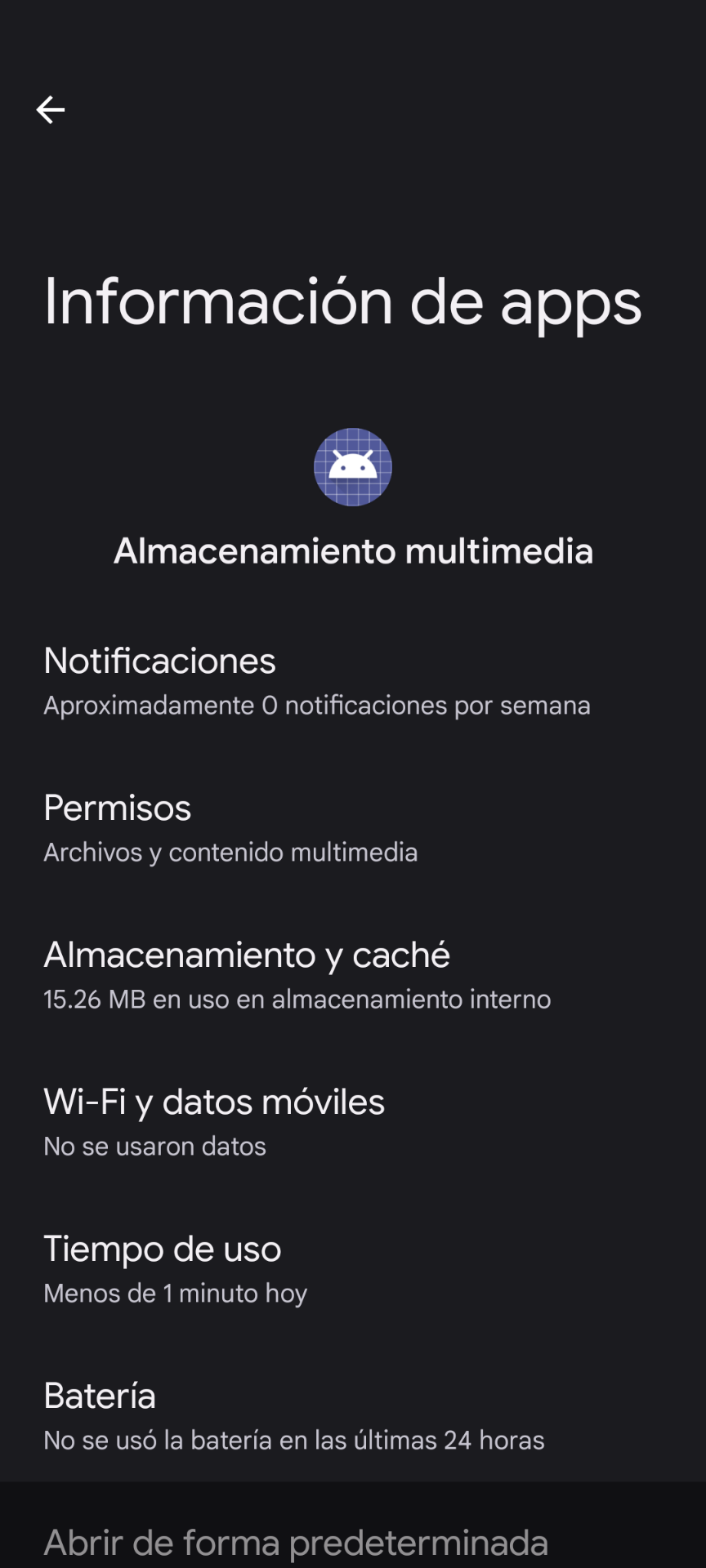Screen dimensions: 706x1568
Task: Select the Información de apps header
Action: coord(342,301)
